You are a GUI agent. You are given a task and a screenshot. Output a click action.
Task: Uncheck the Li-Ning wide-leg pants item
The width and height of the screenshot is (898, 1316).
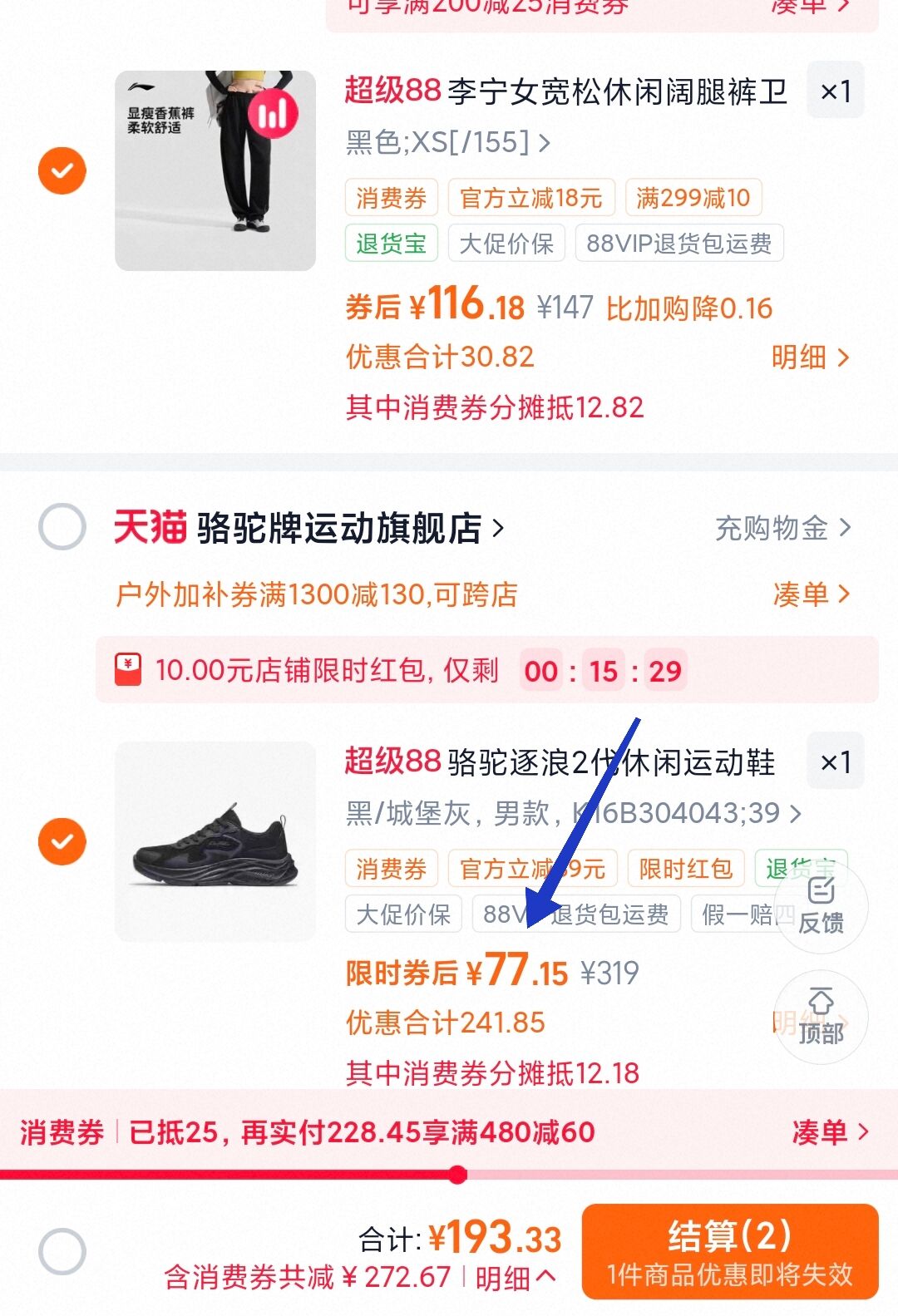[62, 170]
